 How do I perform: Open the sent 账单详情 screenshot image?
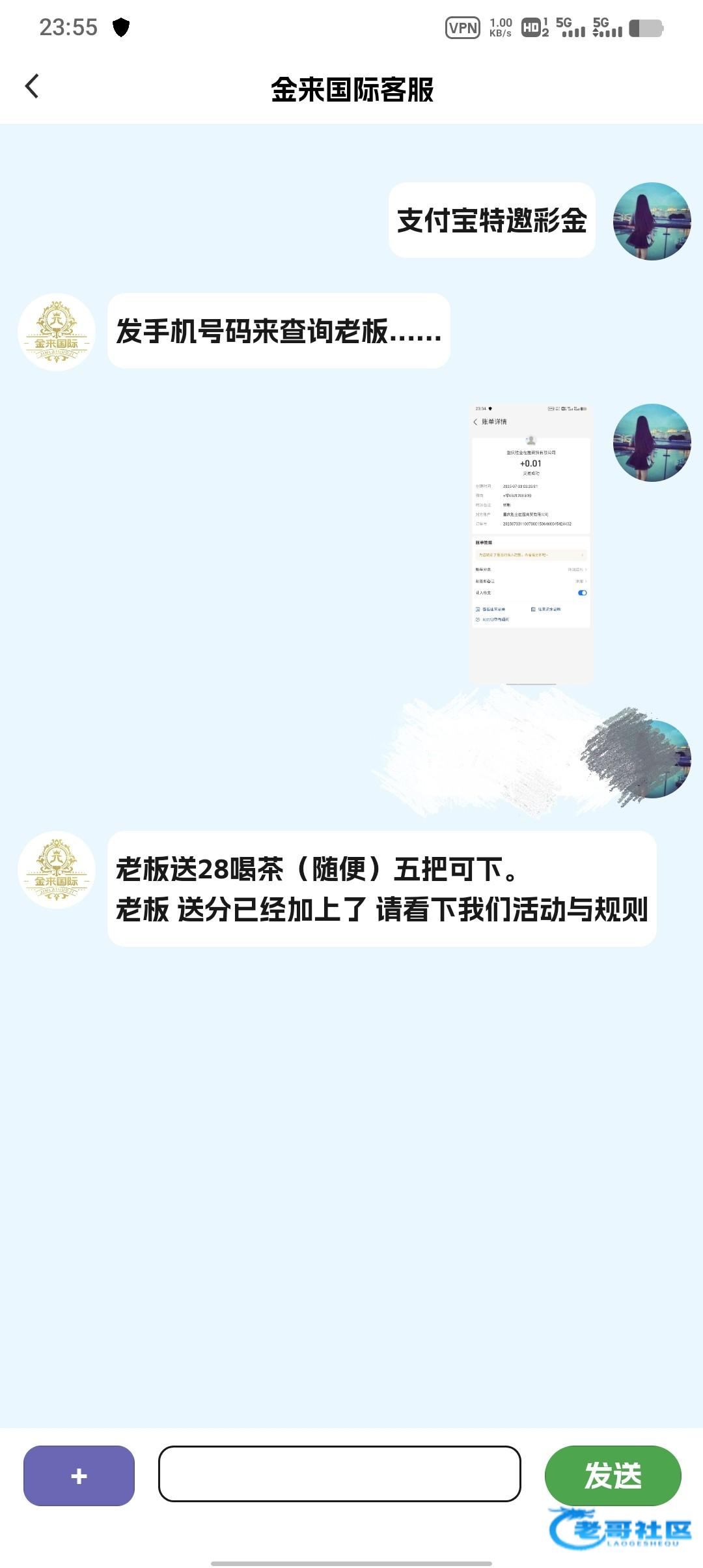click(531, 543)
